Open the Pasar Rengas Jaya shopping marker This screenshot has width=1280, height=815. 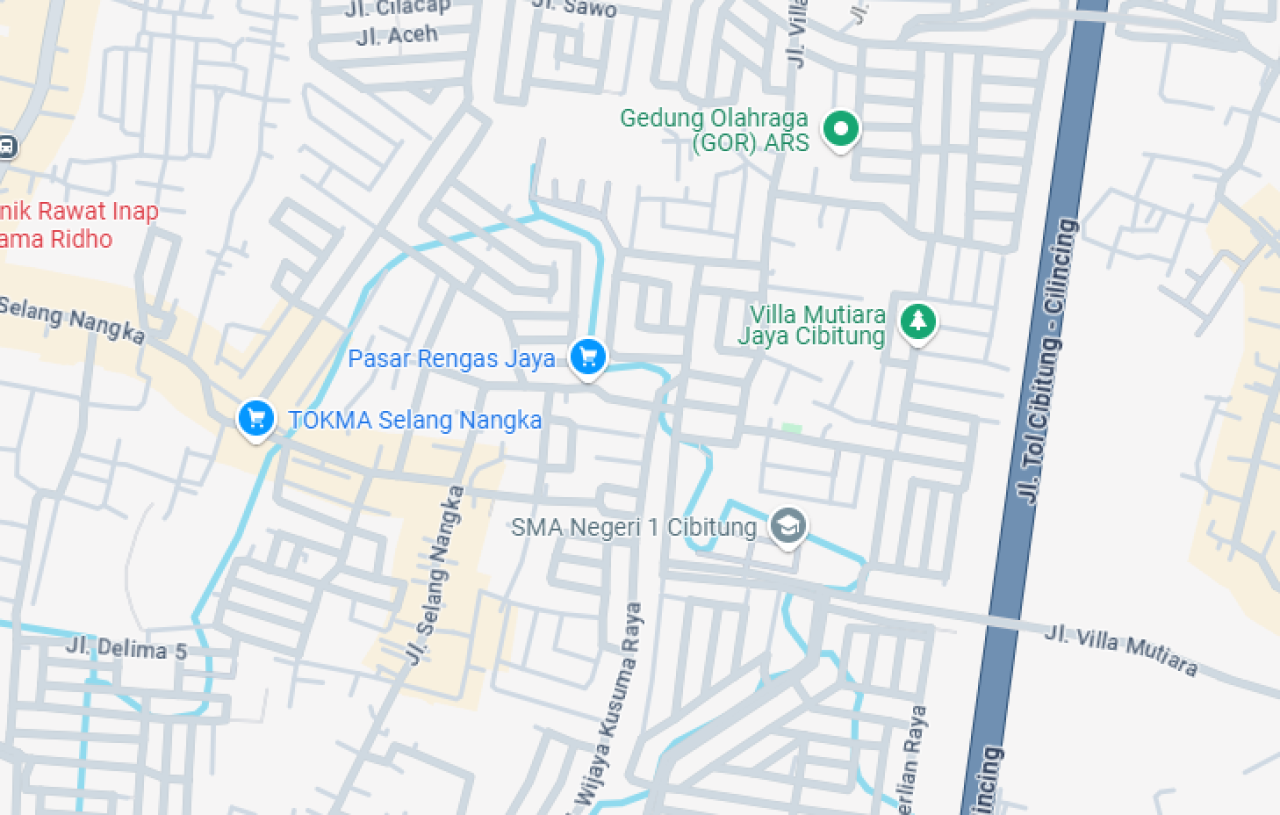[588, 356]
